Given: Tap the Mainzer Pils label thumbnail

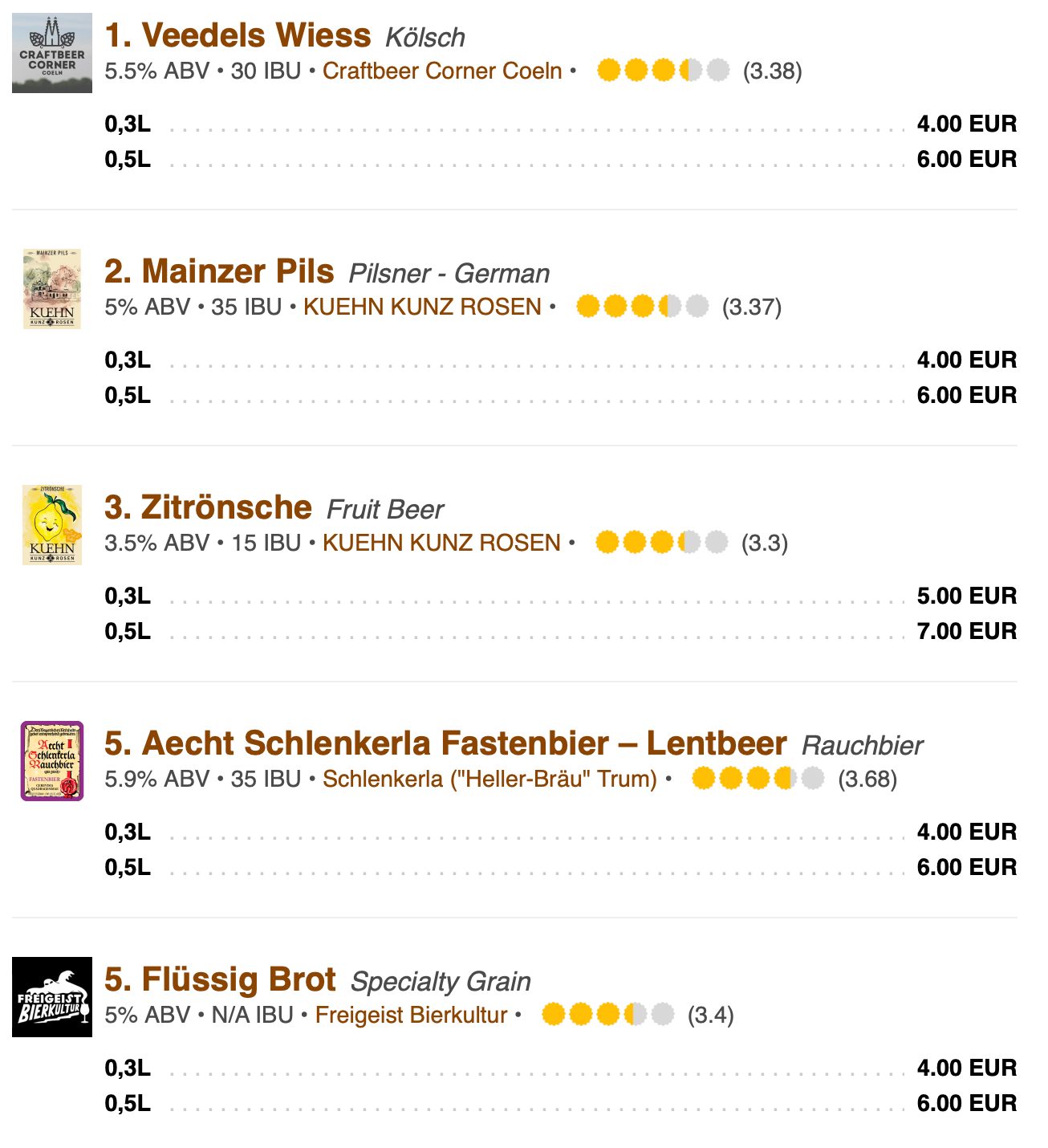Looking at the screenshot, I should tap(52, 289).
